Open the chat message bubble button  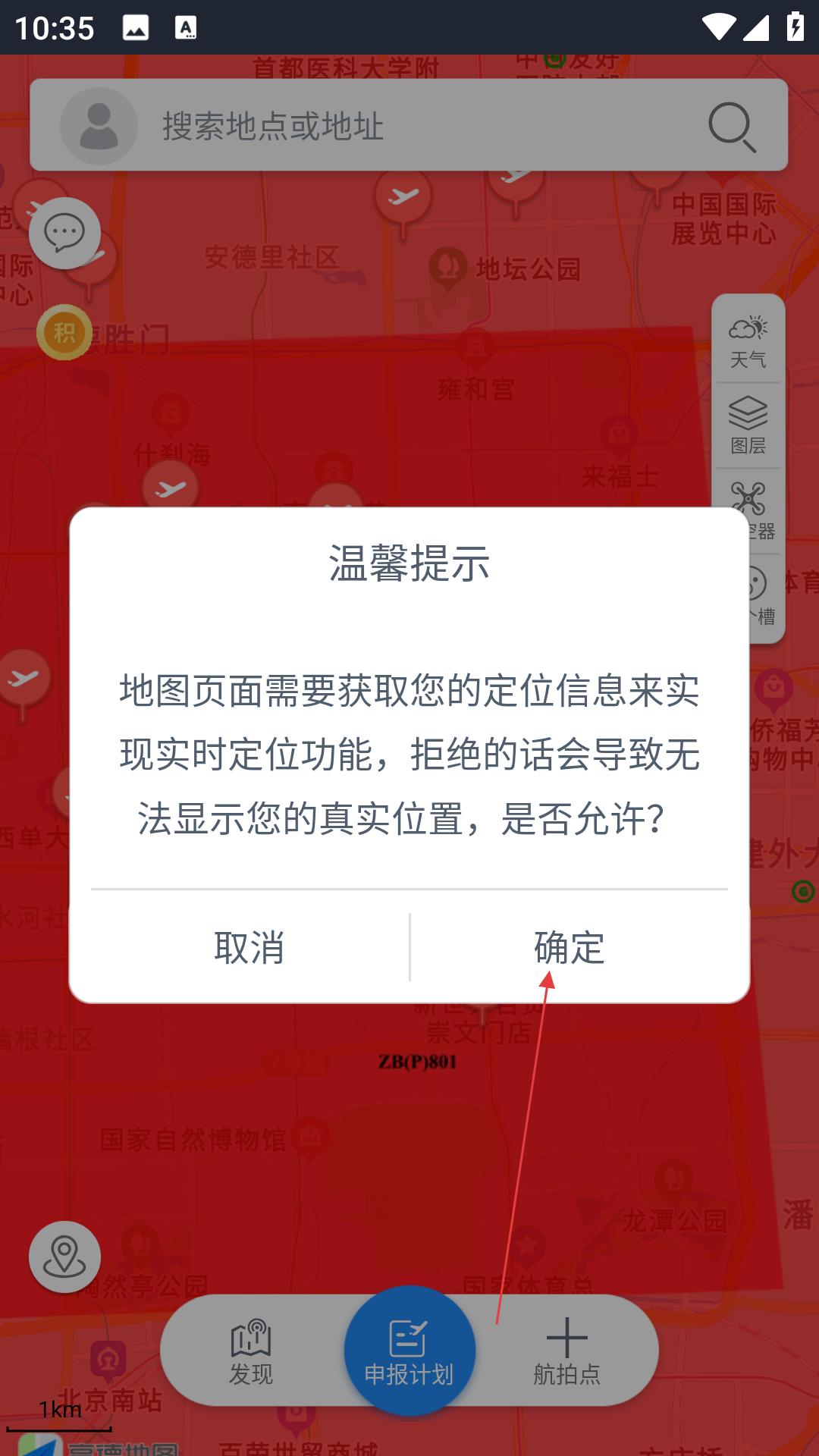click(64, 233)
